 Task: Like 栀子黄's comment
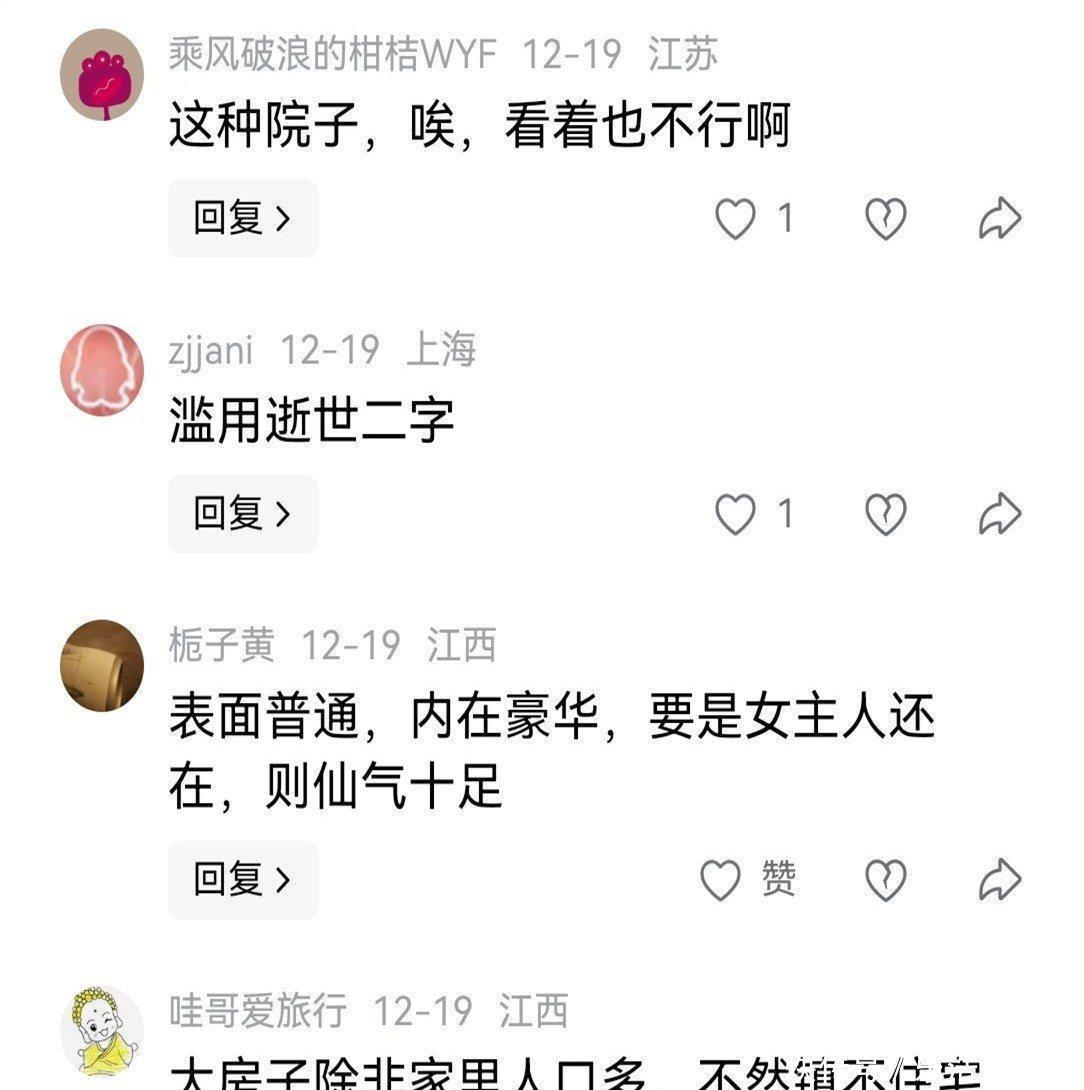[720, 880]
